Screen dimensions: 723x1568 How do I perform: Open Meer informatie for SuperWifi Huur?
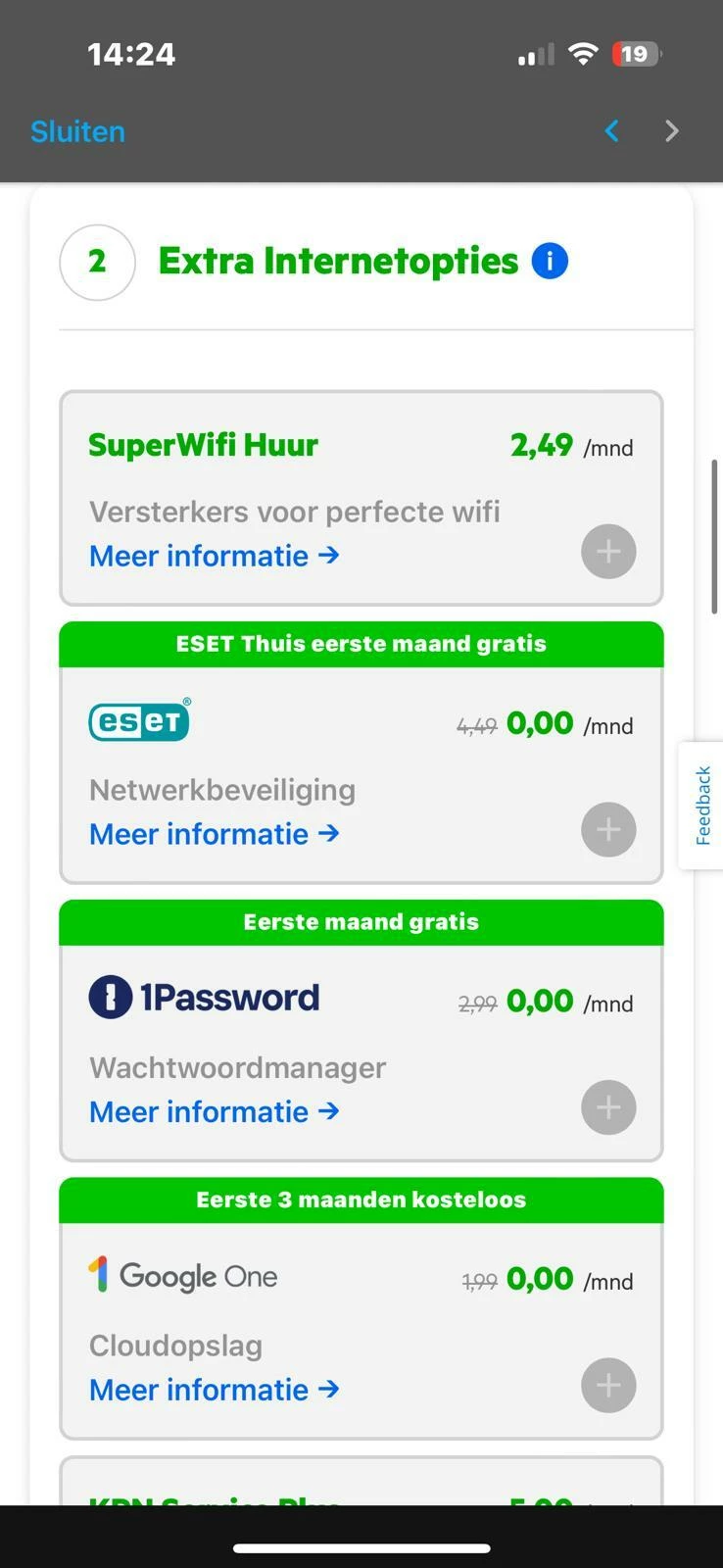coord(214,556)
